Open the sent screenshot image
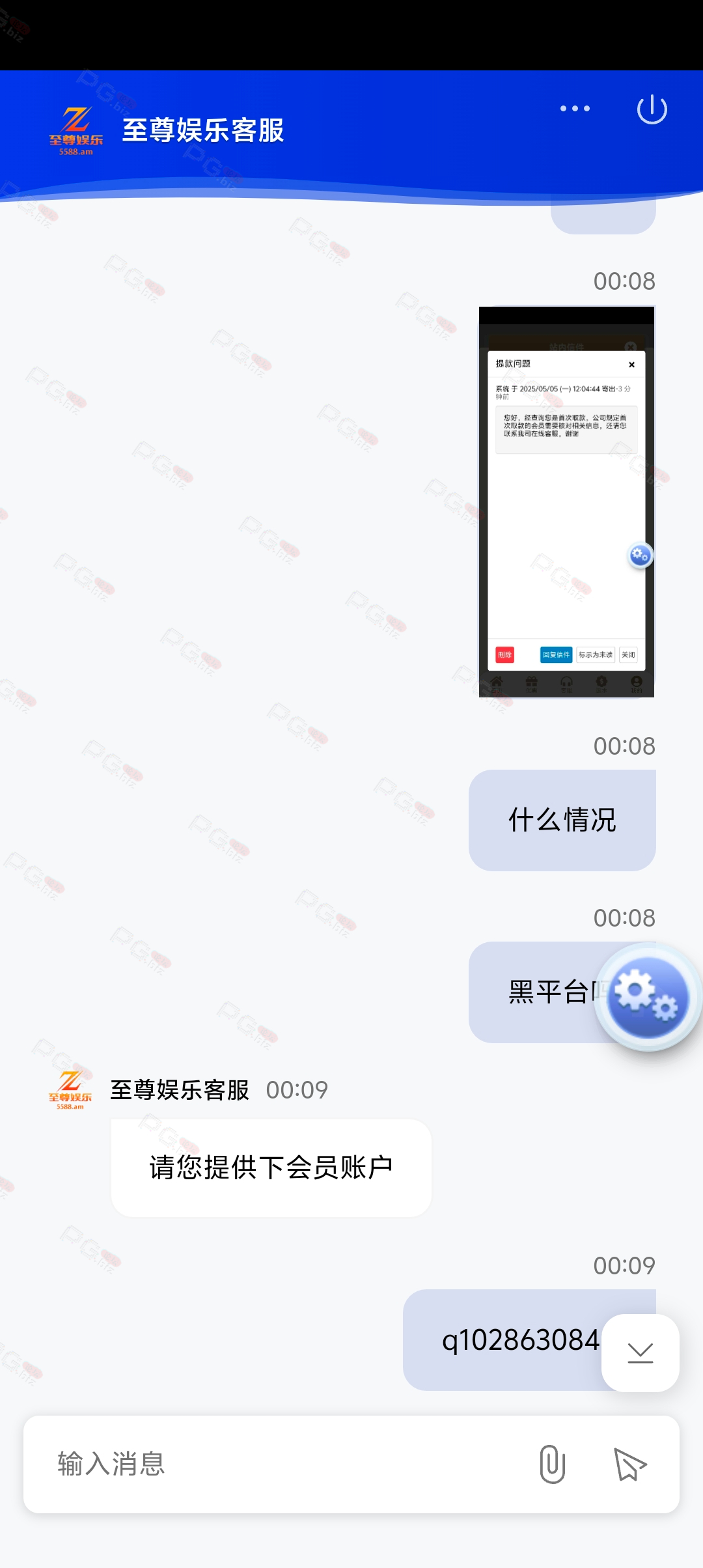Image resolution: width=703 pixels, height=1568 pixels. click(566, 501)
